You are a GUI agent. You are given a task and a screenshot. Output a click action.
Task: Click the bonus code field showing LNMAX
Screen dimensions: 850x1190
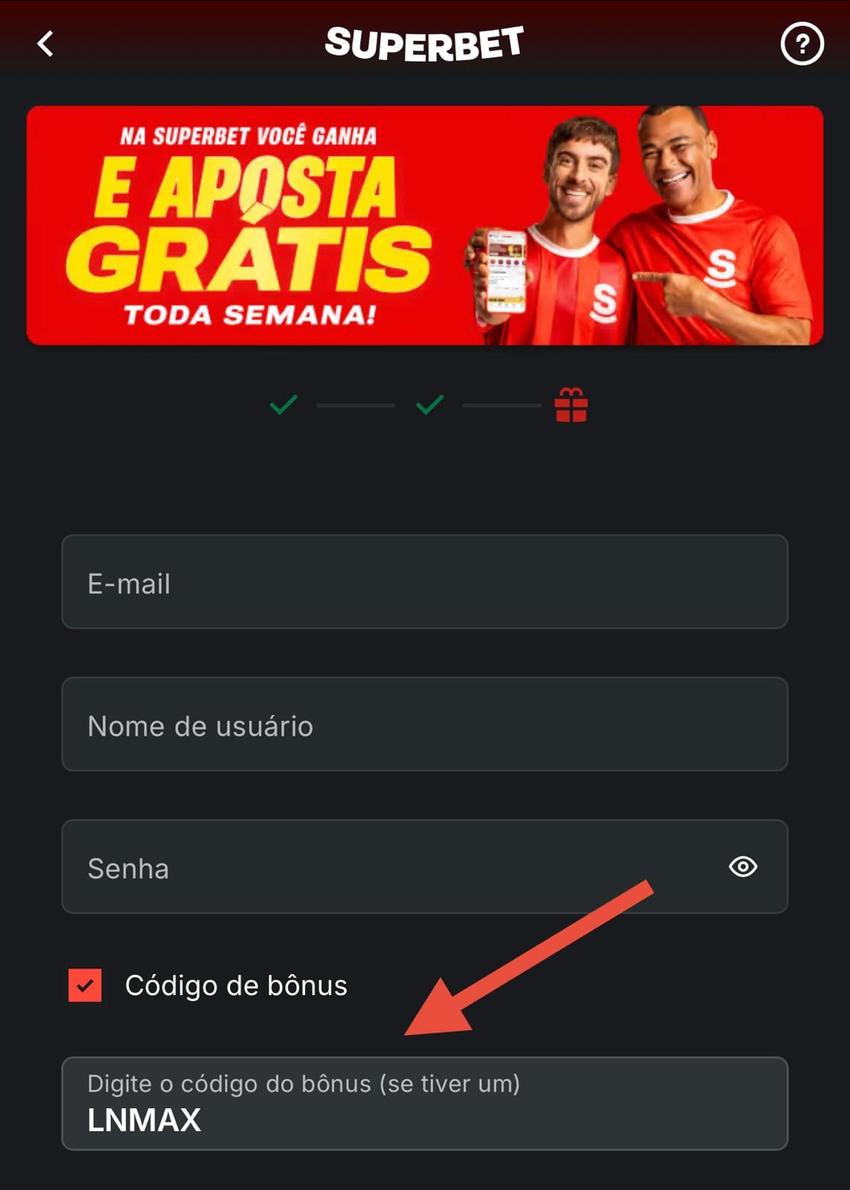[424, 1103]
